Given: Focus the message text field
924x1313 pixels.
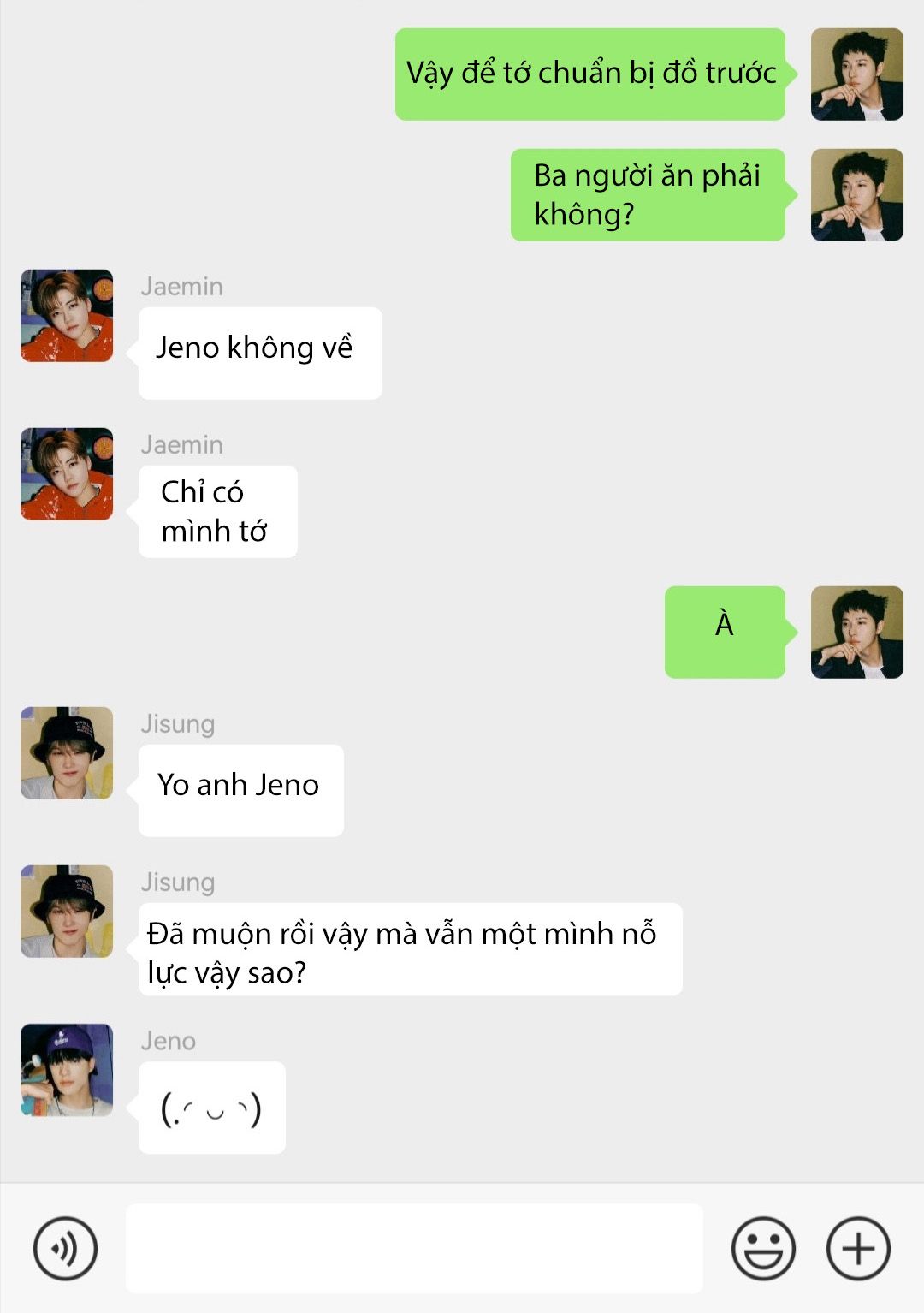Looking at the screenshot, I should coord(414,1249).
